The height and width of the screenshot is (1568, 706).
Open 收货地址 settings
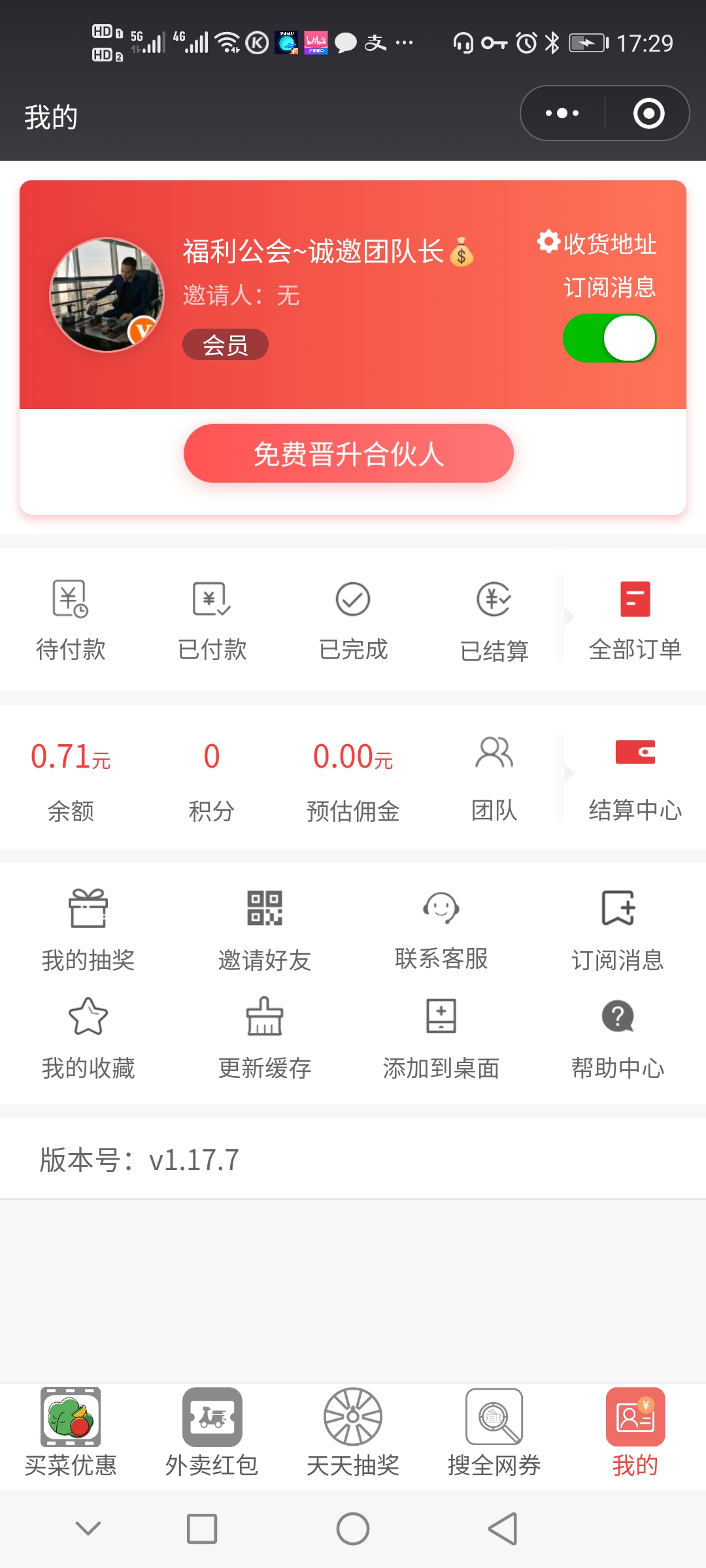pyautogui.click(x=597, y=244)
